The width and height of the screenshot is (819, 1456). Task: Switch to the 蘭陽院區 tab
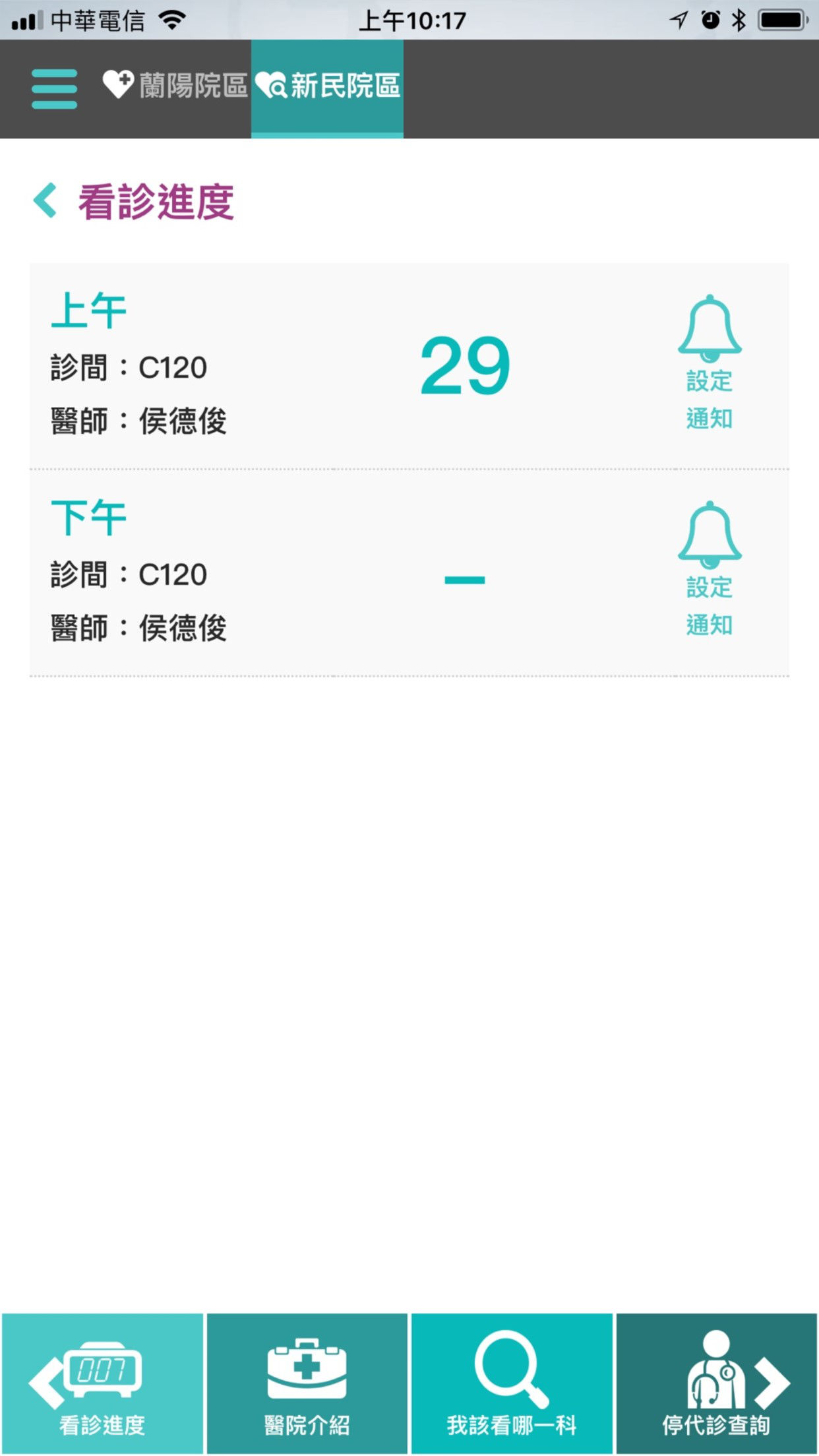pos(175,86)
